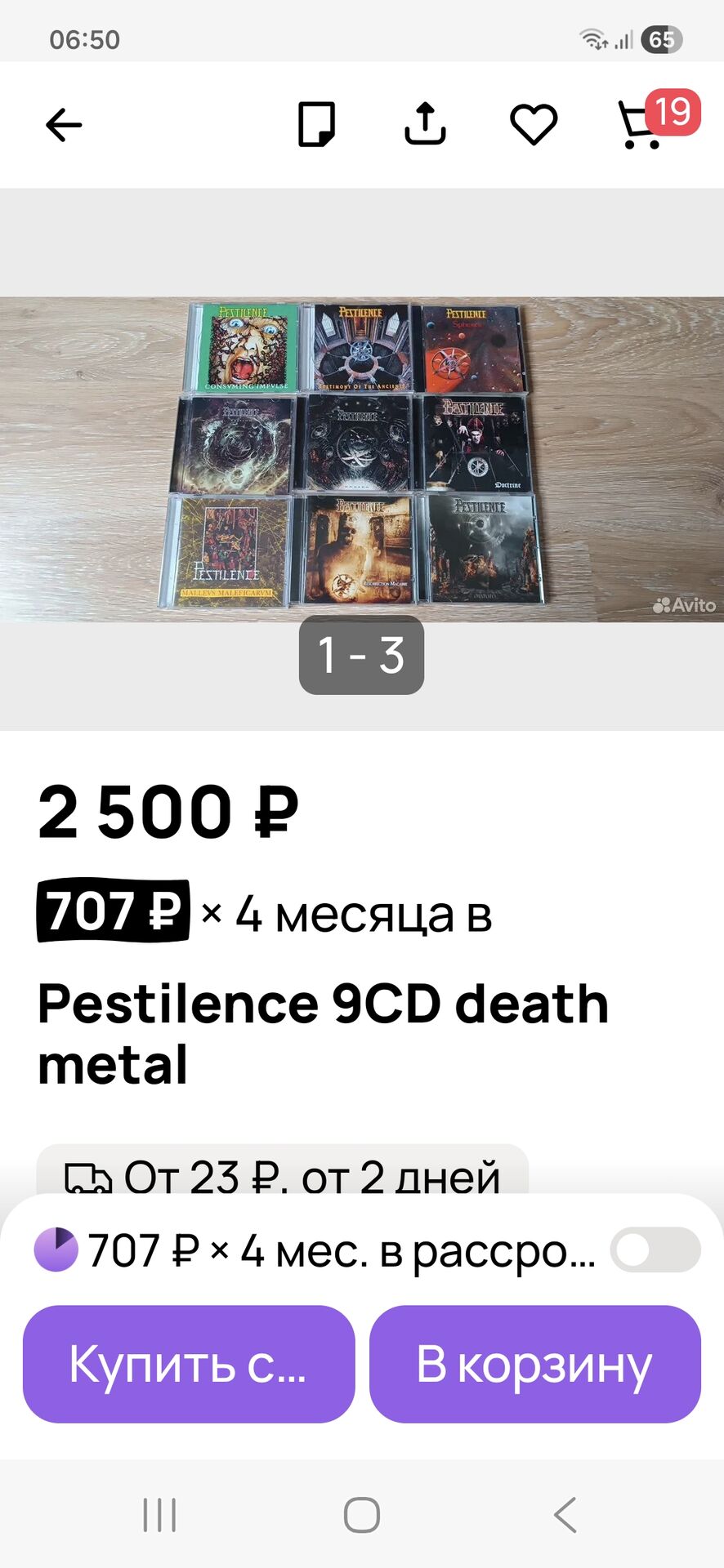Open the shopping cart with 19 items

(x=641, y=125)
